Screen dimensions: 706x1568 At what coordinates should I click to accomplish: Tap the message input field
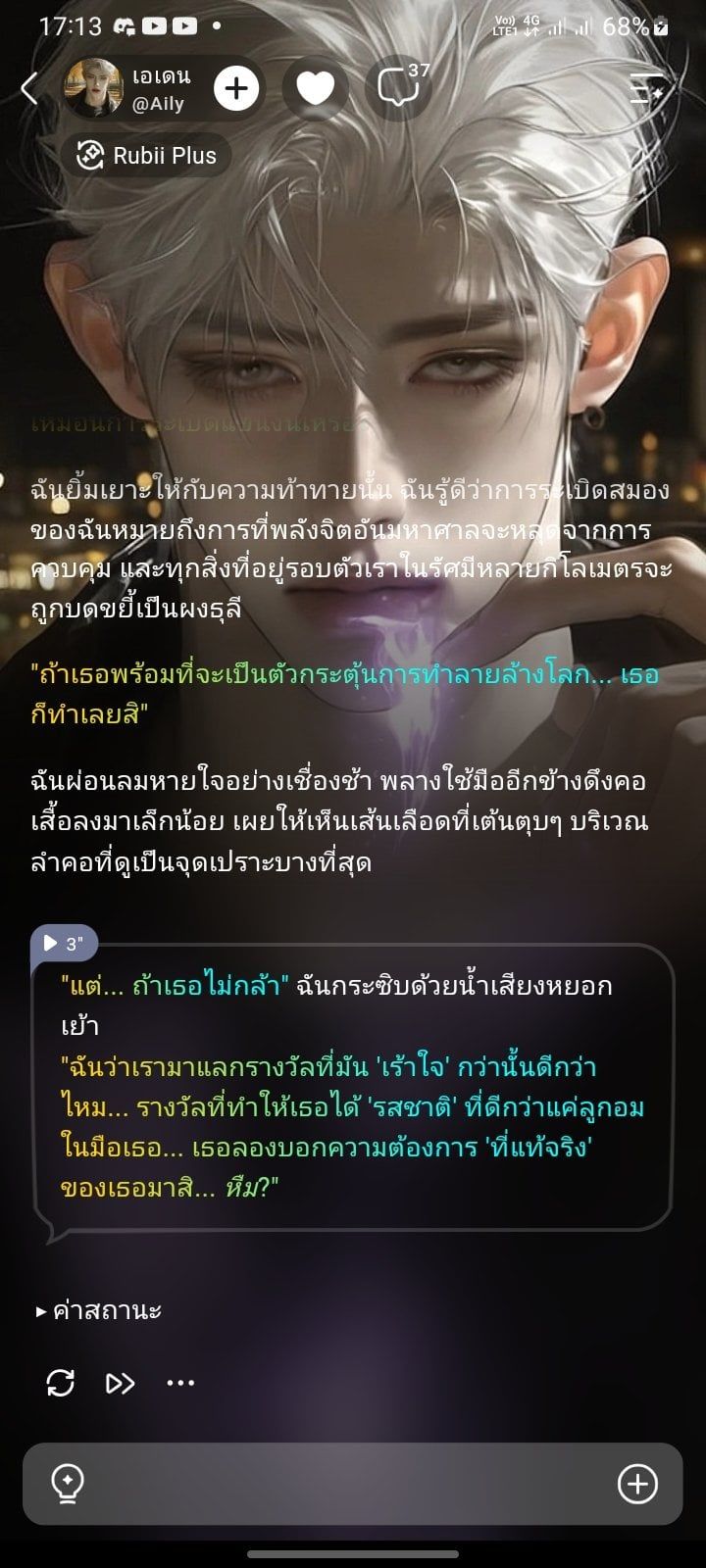(x=352, y=1484)
